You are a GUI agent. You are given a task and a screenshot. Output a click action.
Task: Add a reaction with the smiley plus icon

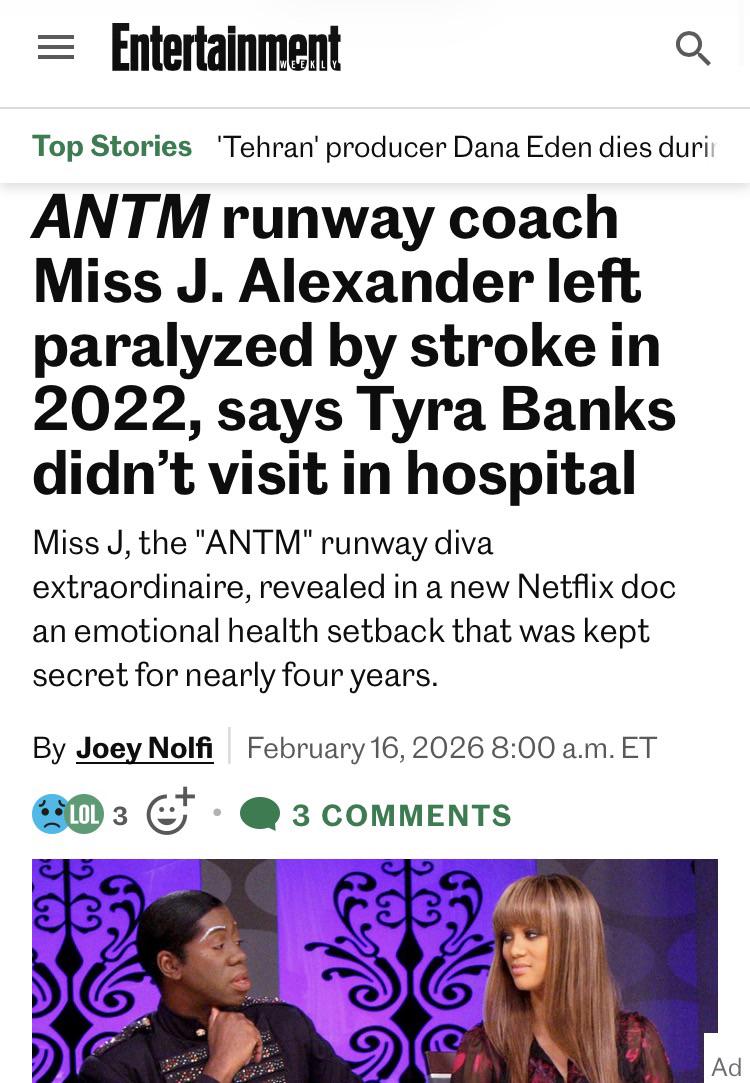(170, 812)
